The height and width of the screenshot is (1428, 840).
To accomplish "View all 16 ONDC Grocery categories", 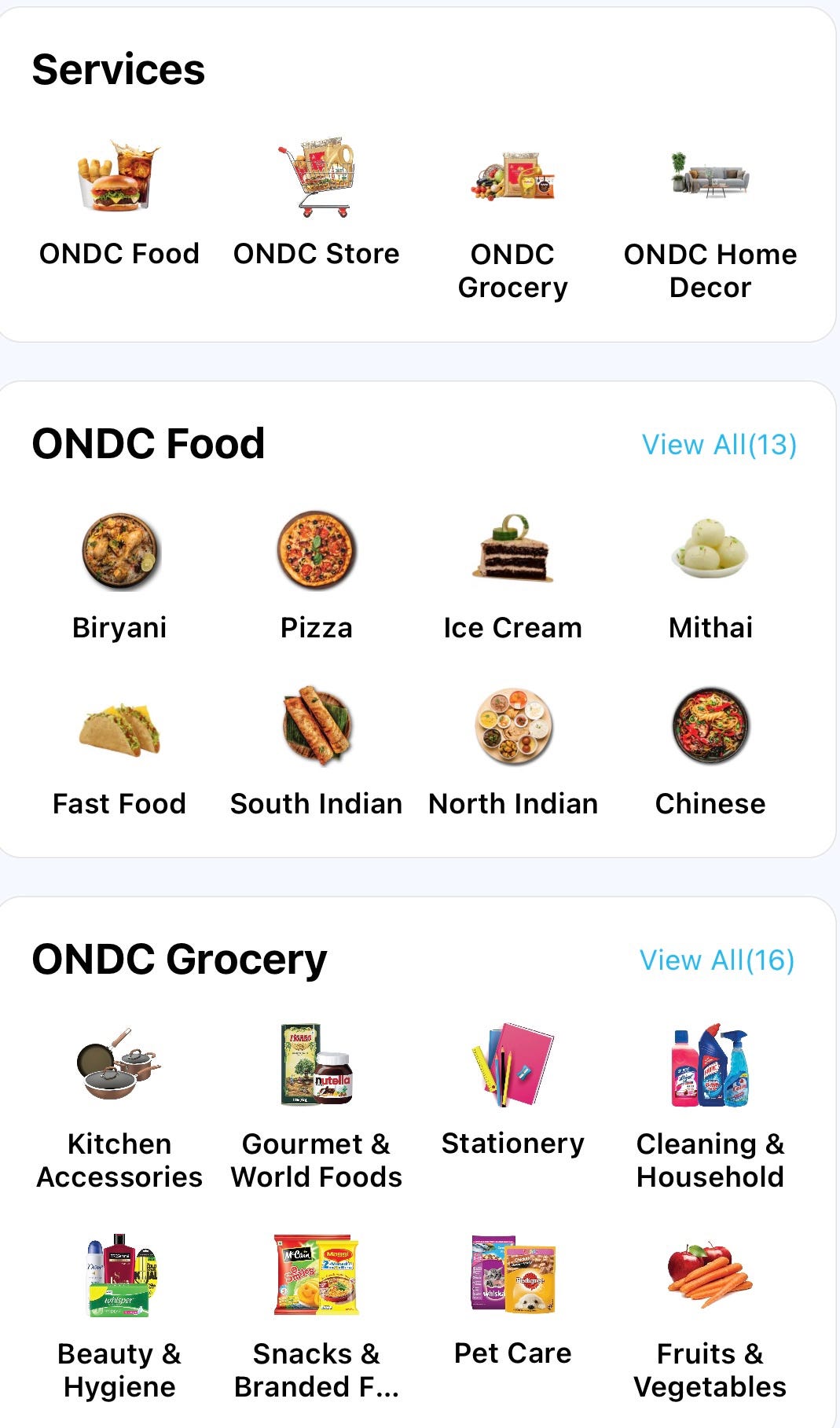I will point(717,959).
